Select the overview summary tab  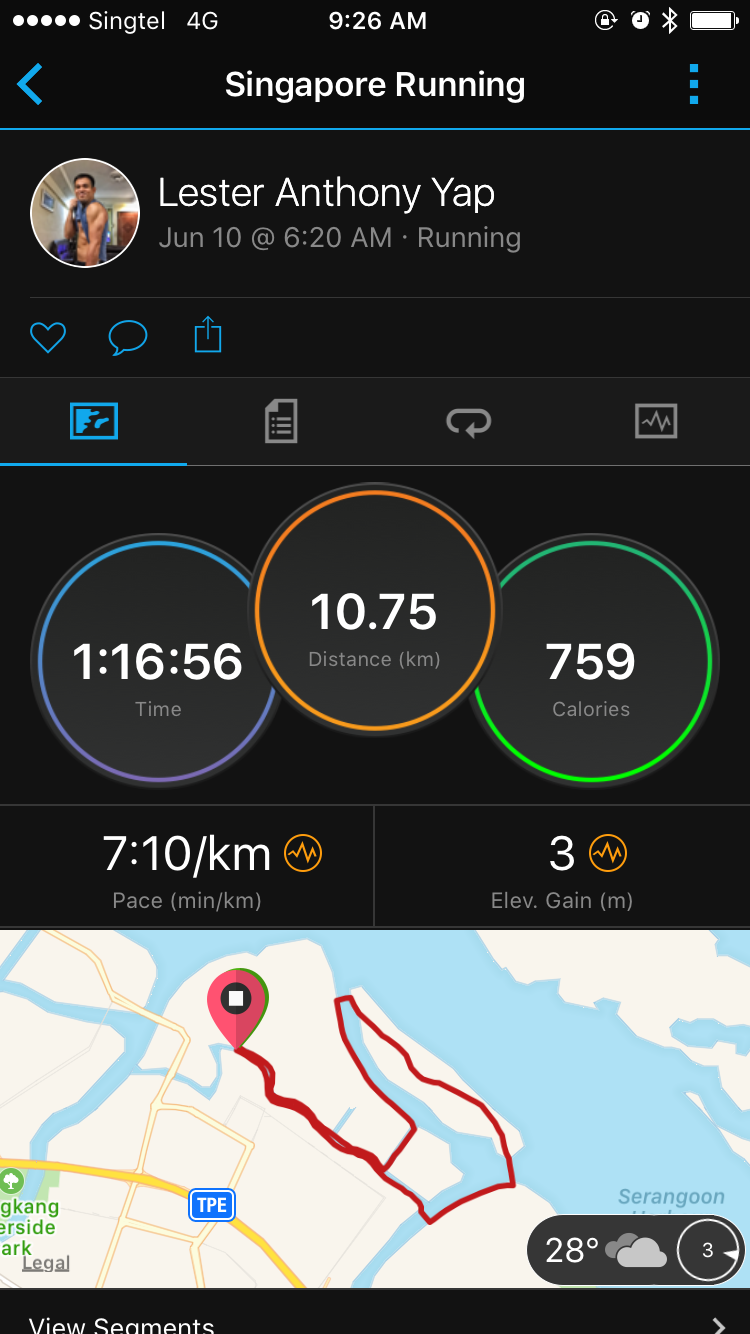94,421
